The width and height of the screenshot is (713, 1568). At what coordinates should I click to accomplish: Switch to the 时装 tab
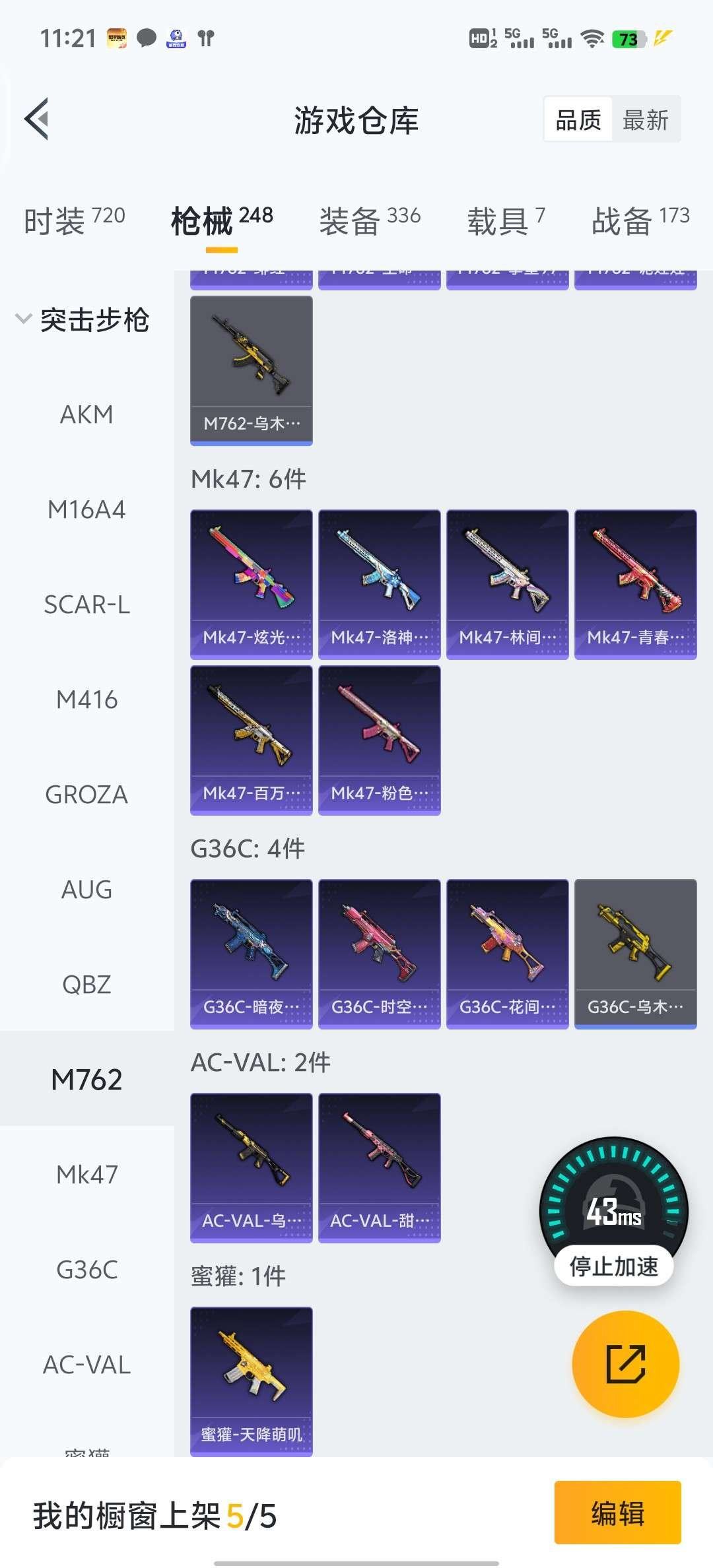74,220
